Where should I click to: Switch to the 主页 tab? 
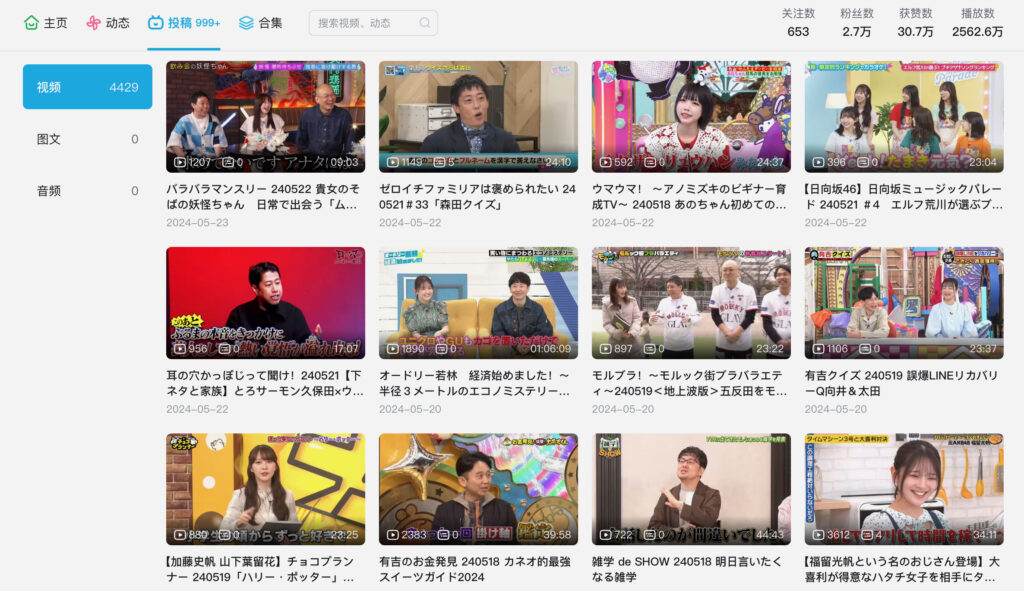tap(46, 22)
